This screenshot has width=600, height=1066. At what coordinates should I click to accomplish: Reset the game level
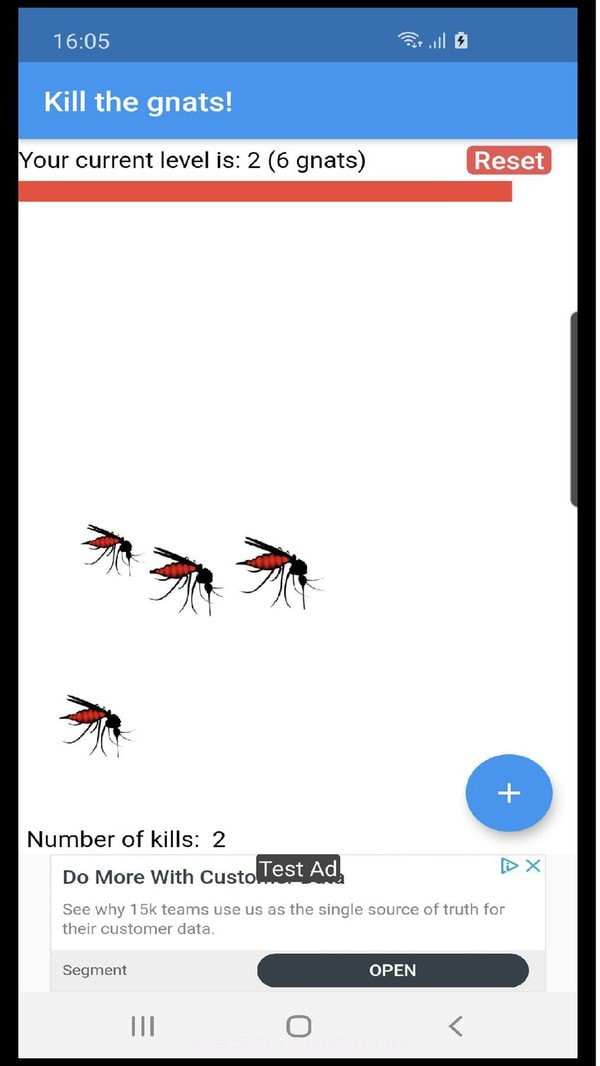click(x=508, y=161)
